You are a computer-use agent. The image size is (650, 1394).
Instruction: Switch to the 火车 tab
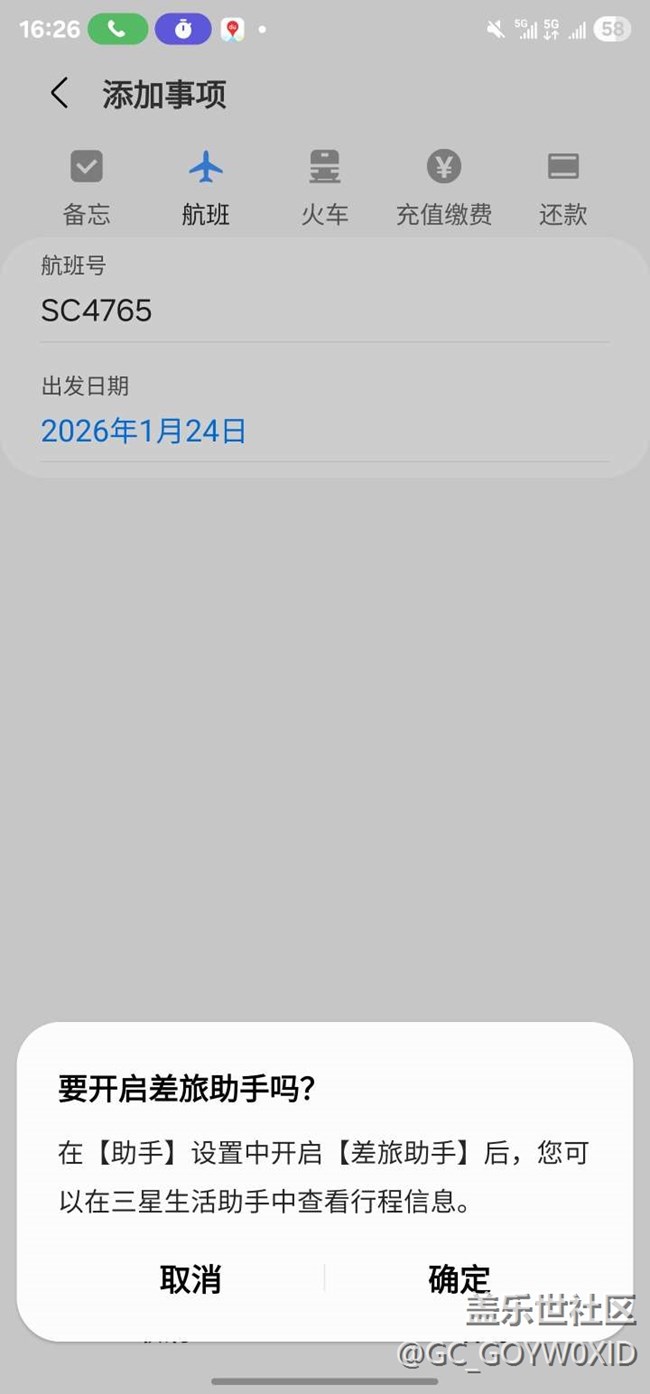[x=325, y=187]
